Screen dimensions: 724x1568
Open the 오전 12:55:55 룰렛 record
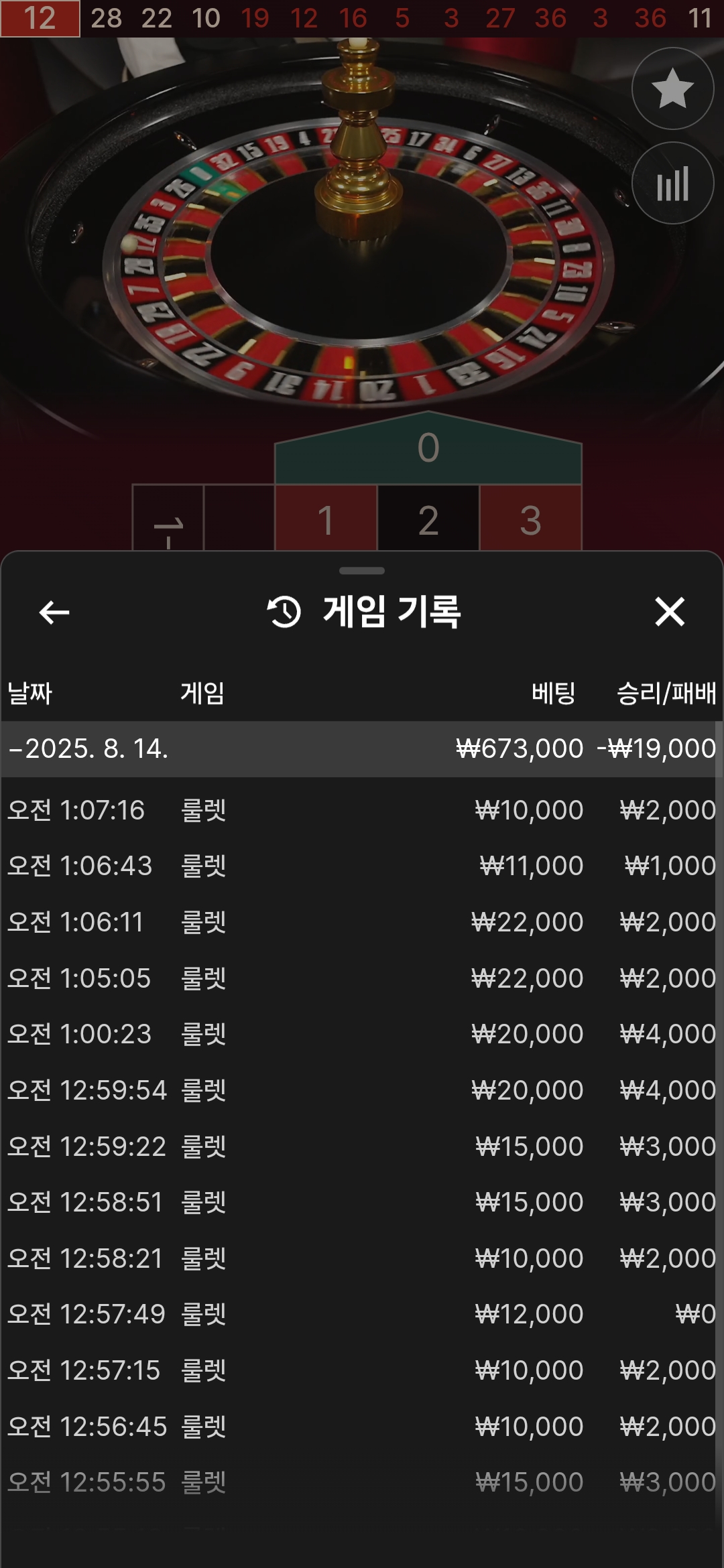(x=362, y=1482)
